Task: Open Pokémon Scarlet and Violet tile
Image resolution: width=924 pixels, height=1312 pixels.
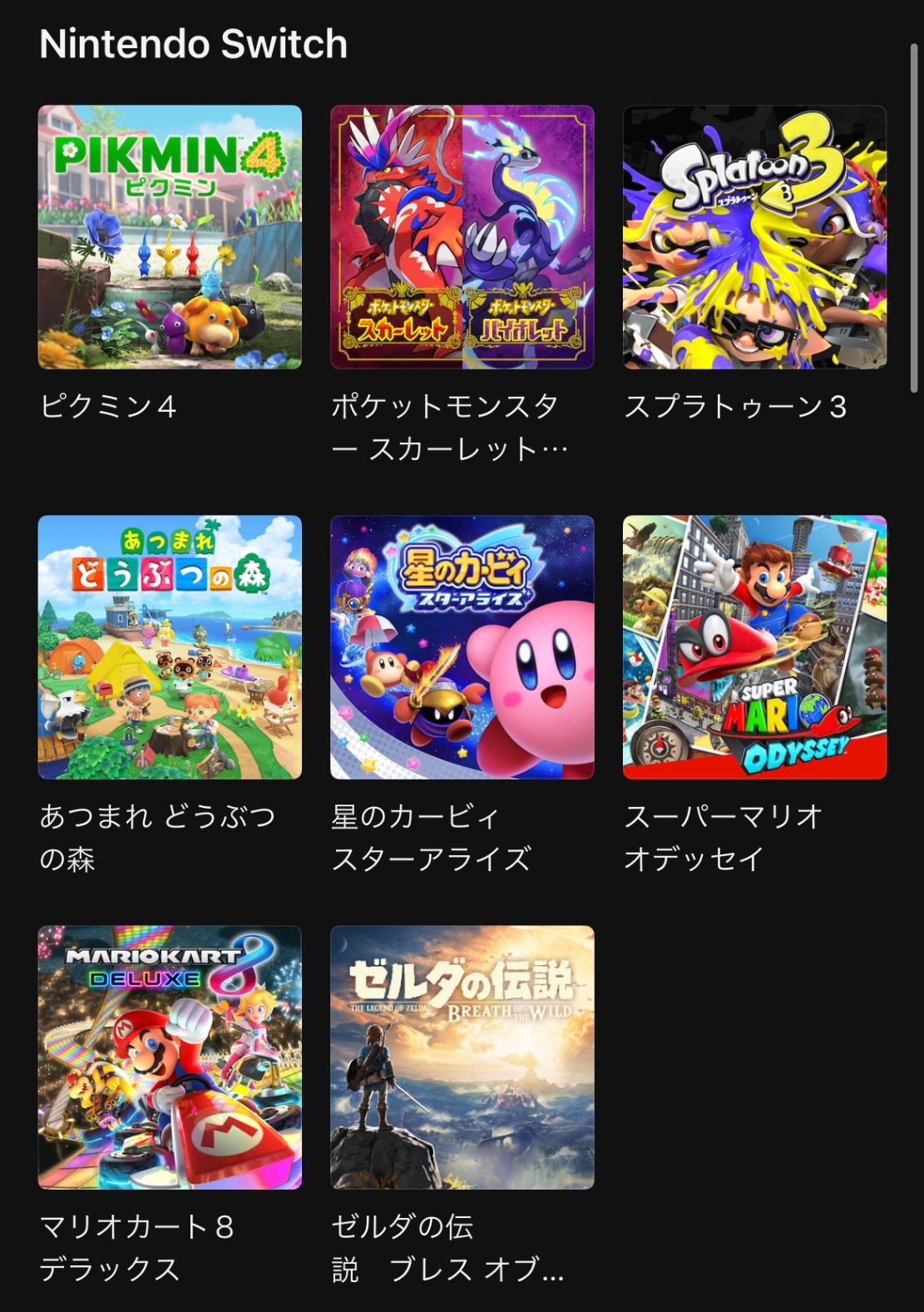Action: click(x=462, y=237)
